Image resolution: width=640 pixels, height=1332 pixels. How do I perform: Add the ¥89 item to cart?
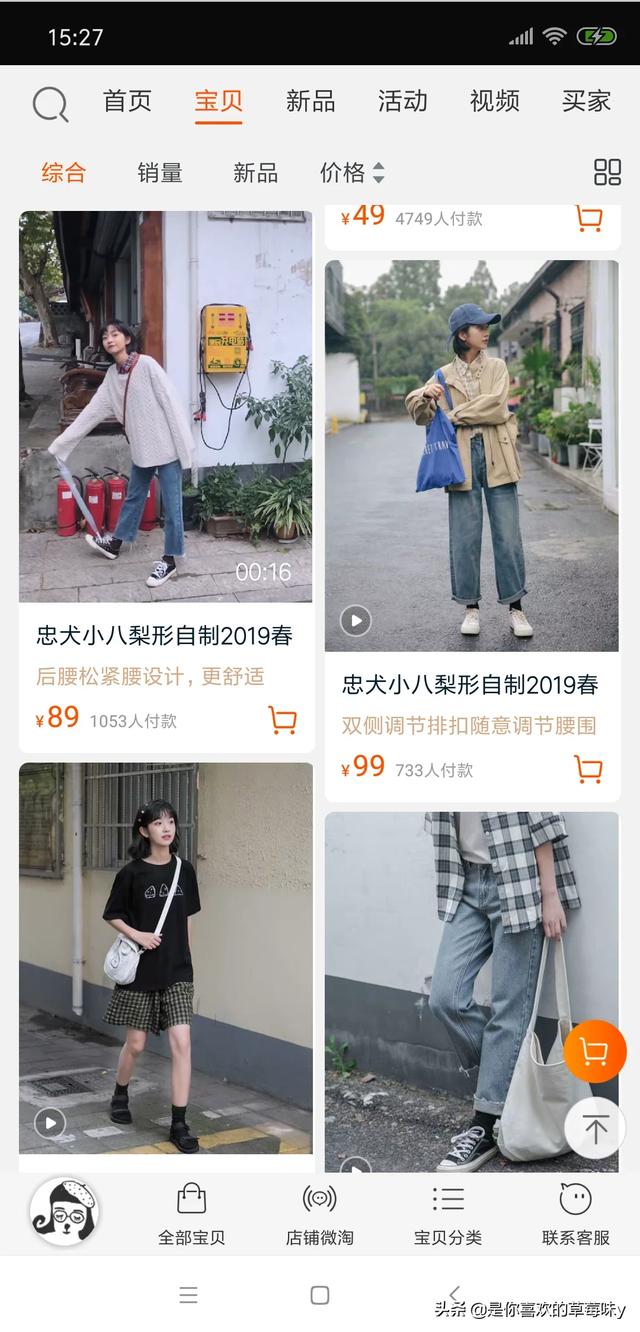tap(283, 720)
